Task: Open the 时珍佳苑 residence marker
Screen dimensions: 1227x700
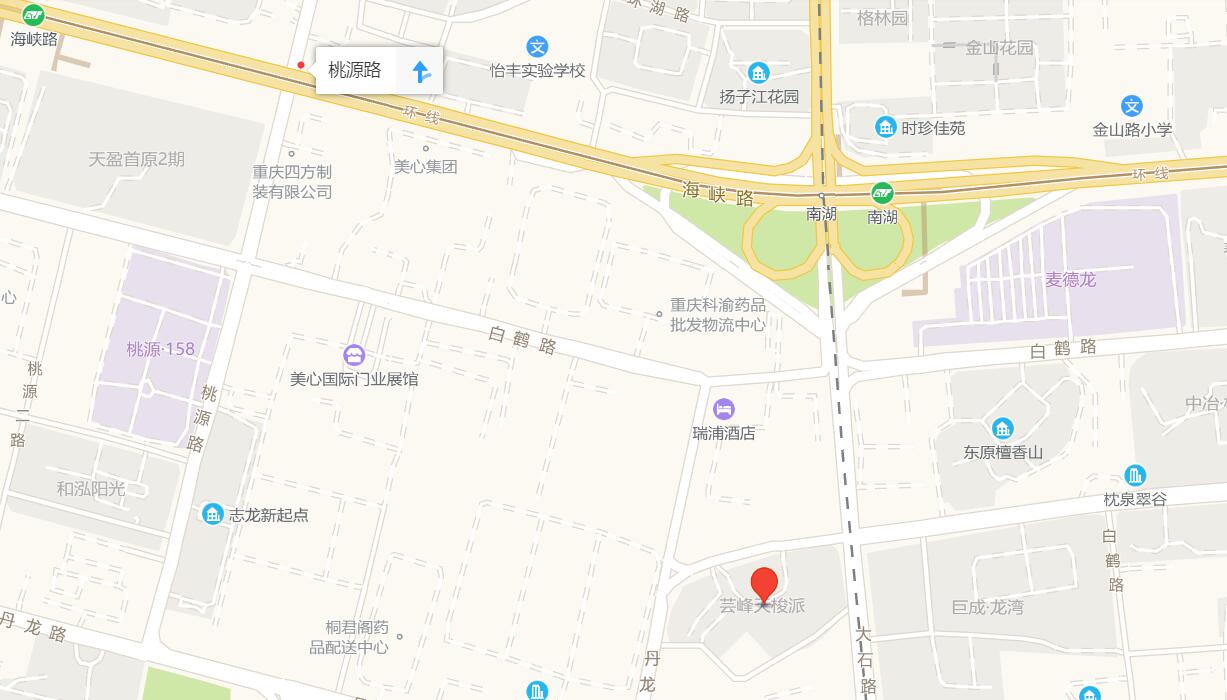Action: tap(885, 127)
